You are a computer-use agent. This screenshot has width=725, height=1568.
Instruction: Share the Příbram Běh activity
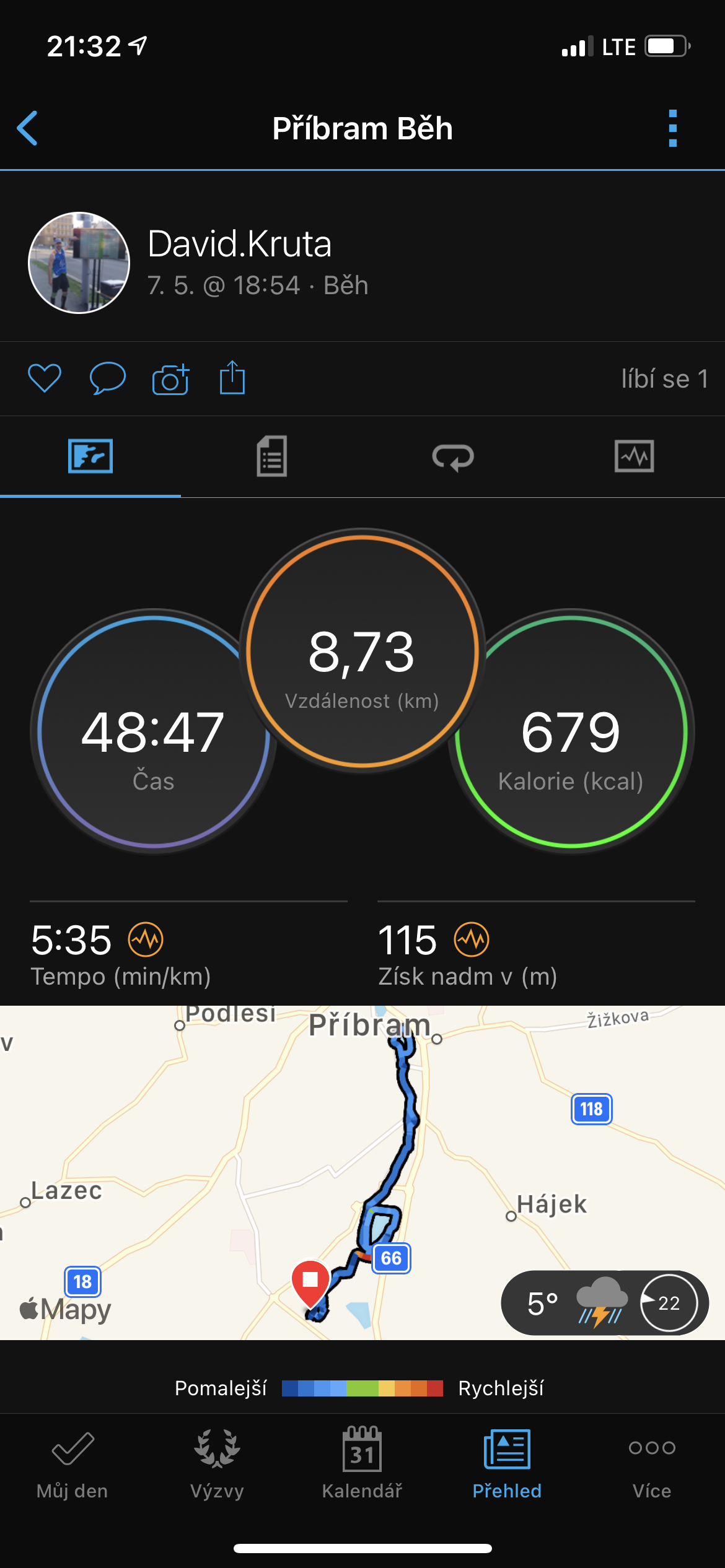[x=232, y=377]
